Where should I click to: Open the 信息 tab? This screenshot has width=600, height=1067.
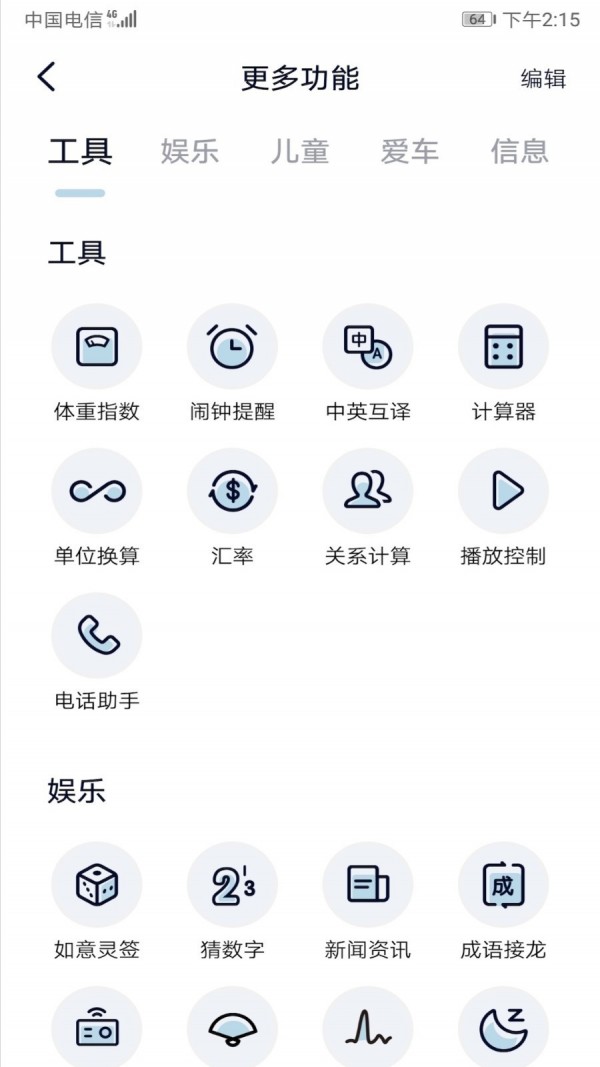(x=519, y=151)
